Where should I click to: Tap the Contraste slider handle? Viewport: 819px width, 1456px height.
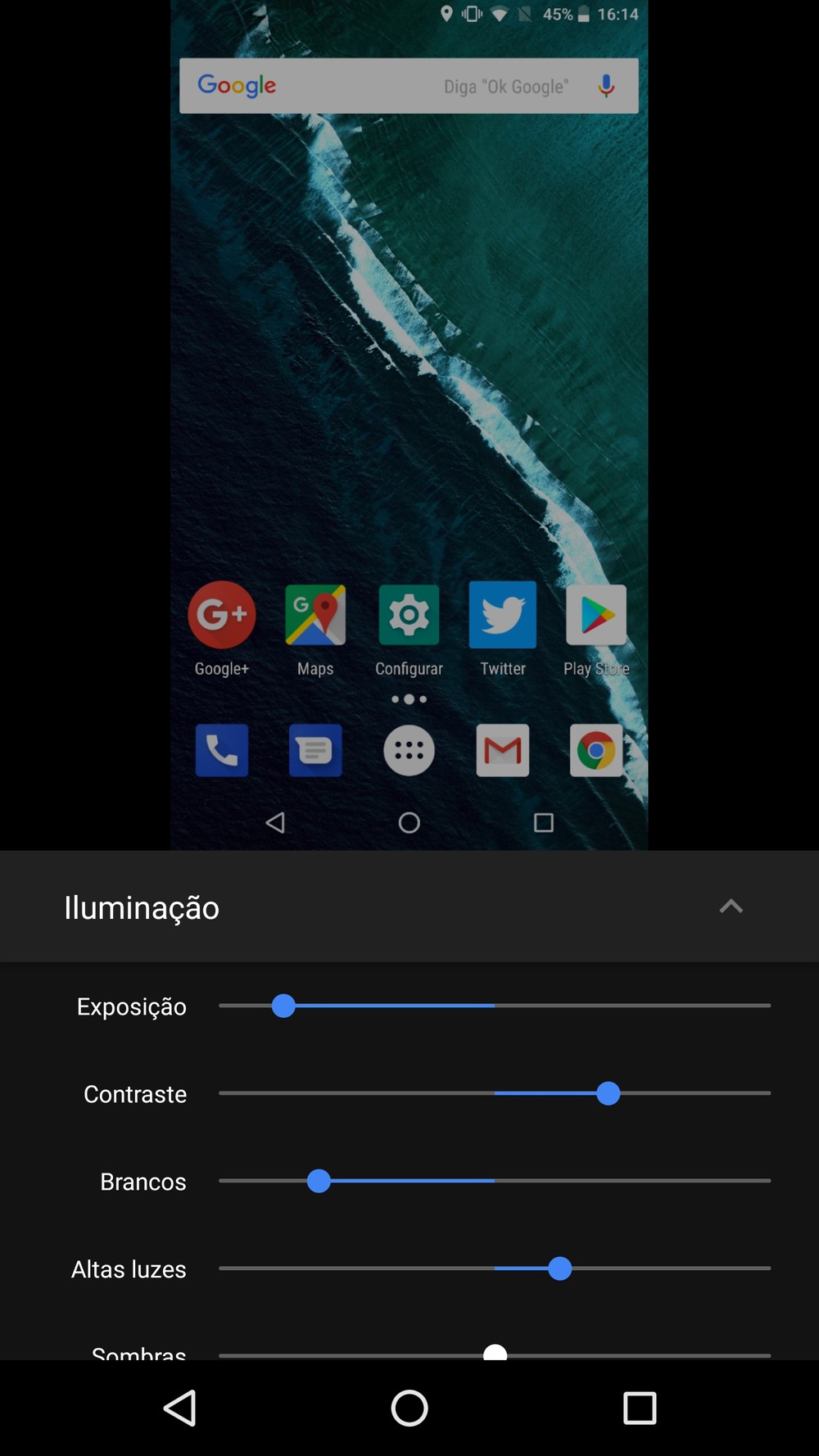pos(609,1093)
